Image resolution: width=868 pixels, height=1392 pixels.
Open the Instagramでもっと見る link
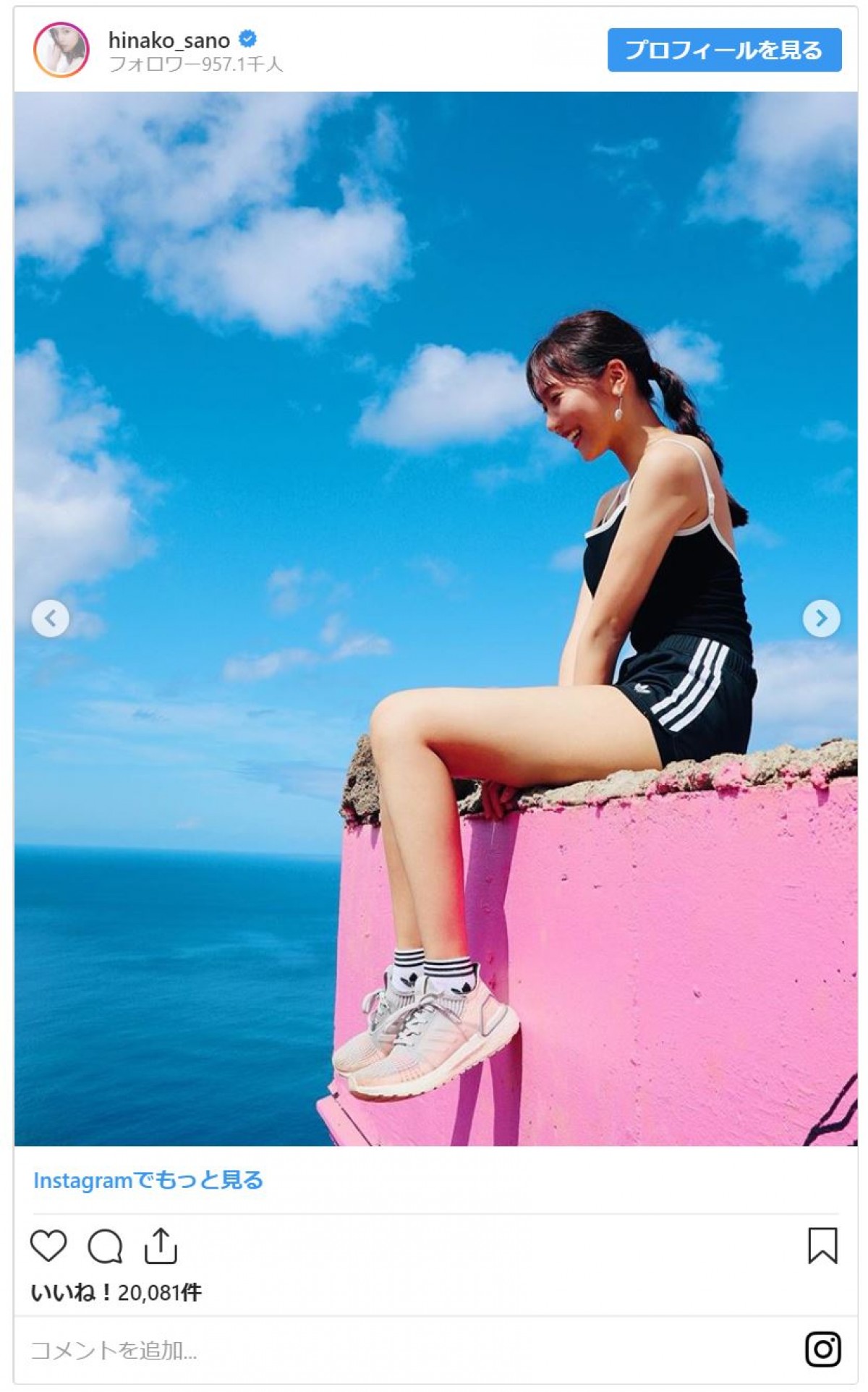[148, 1181]
